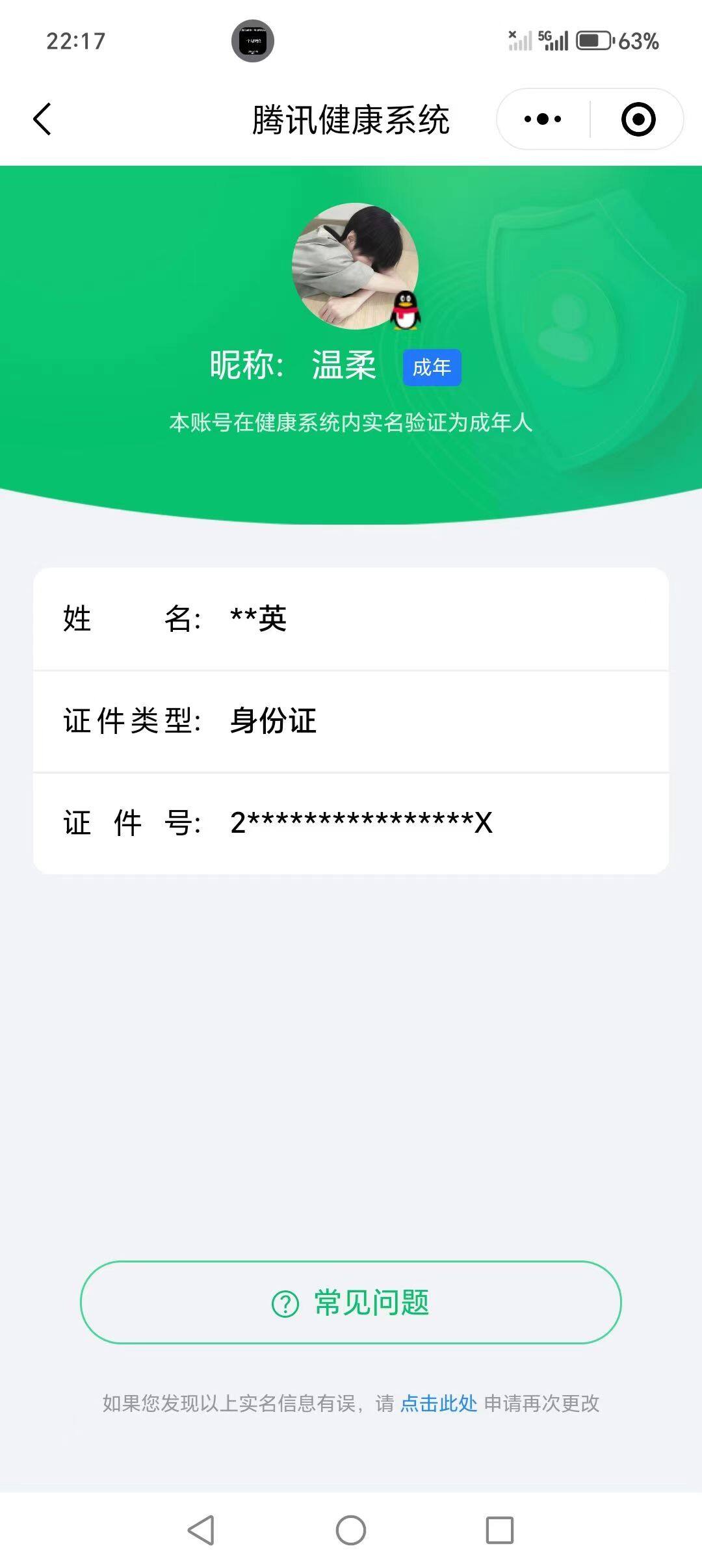
Task: Open the mini-program options menu (three dots)
Action: [x=543, y=119]
